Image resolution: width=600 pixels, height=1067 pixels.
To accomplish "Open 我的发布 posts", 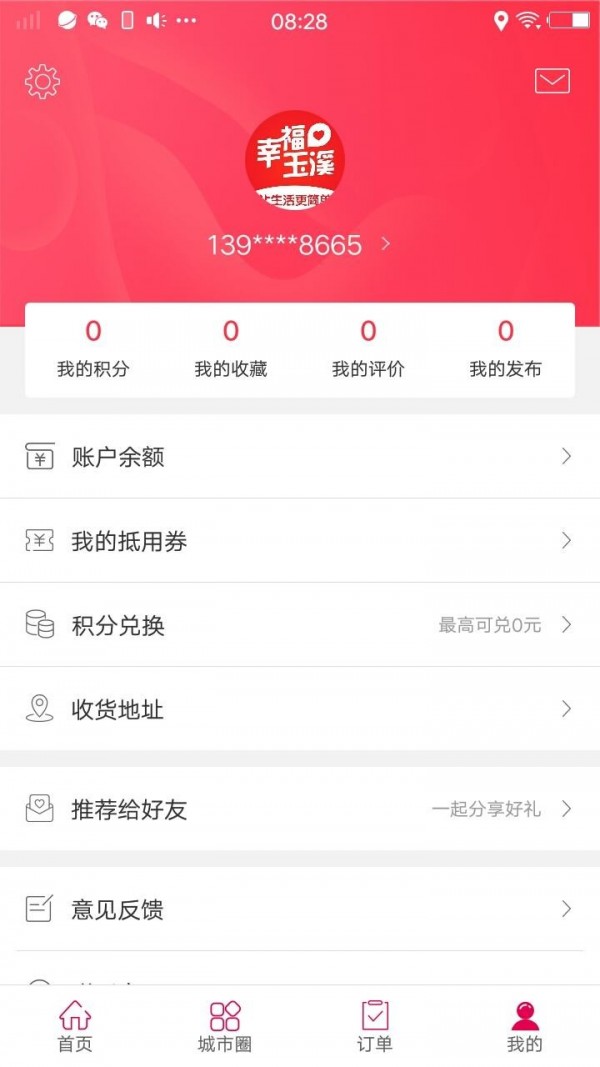I will (x=505, y=349).
